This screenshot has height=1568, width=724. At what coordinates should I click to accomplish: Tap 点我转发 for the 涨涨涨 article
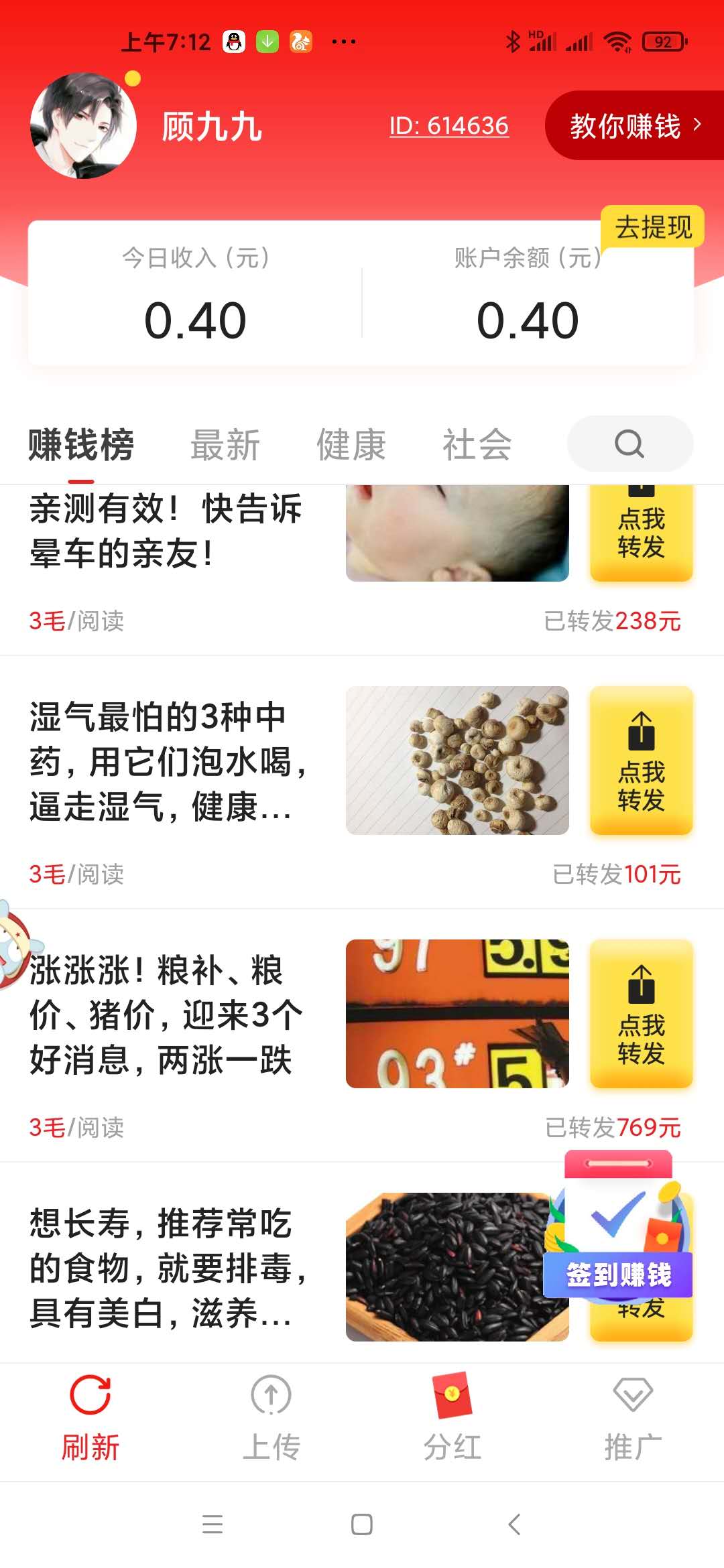coord(641,1014)
